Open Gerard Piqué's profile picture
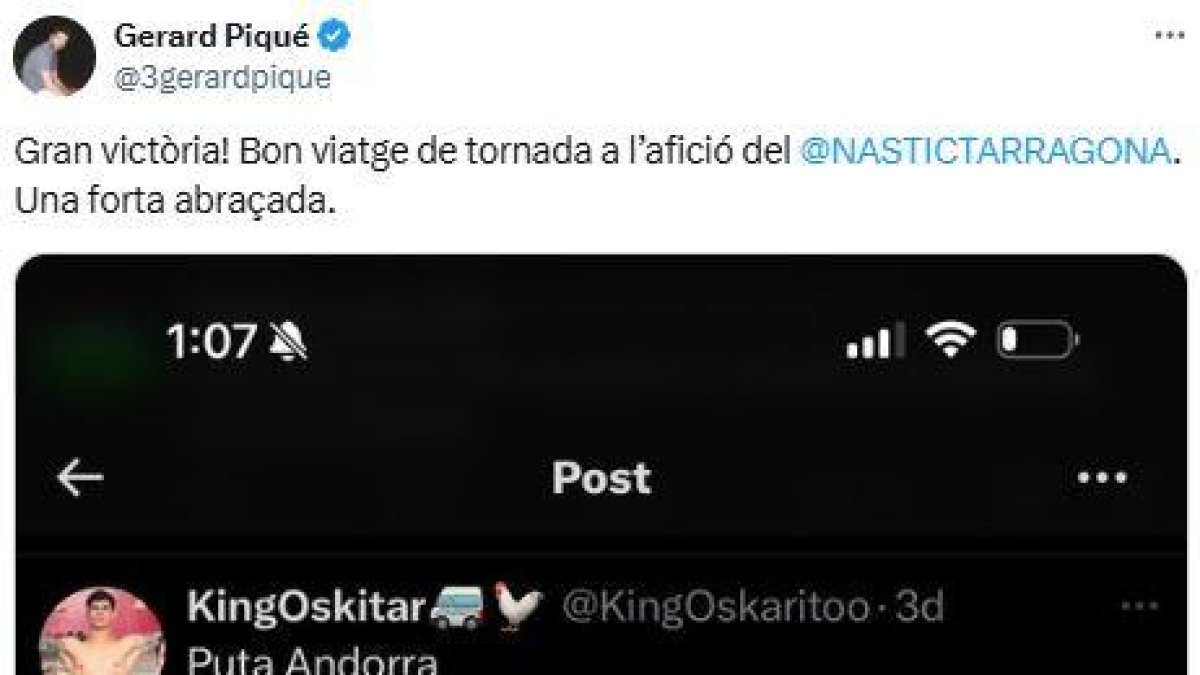 54,56
